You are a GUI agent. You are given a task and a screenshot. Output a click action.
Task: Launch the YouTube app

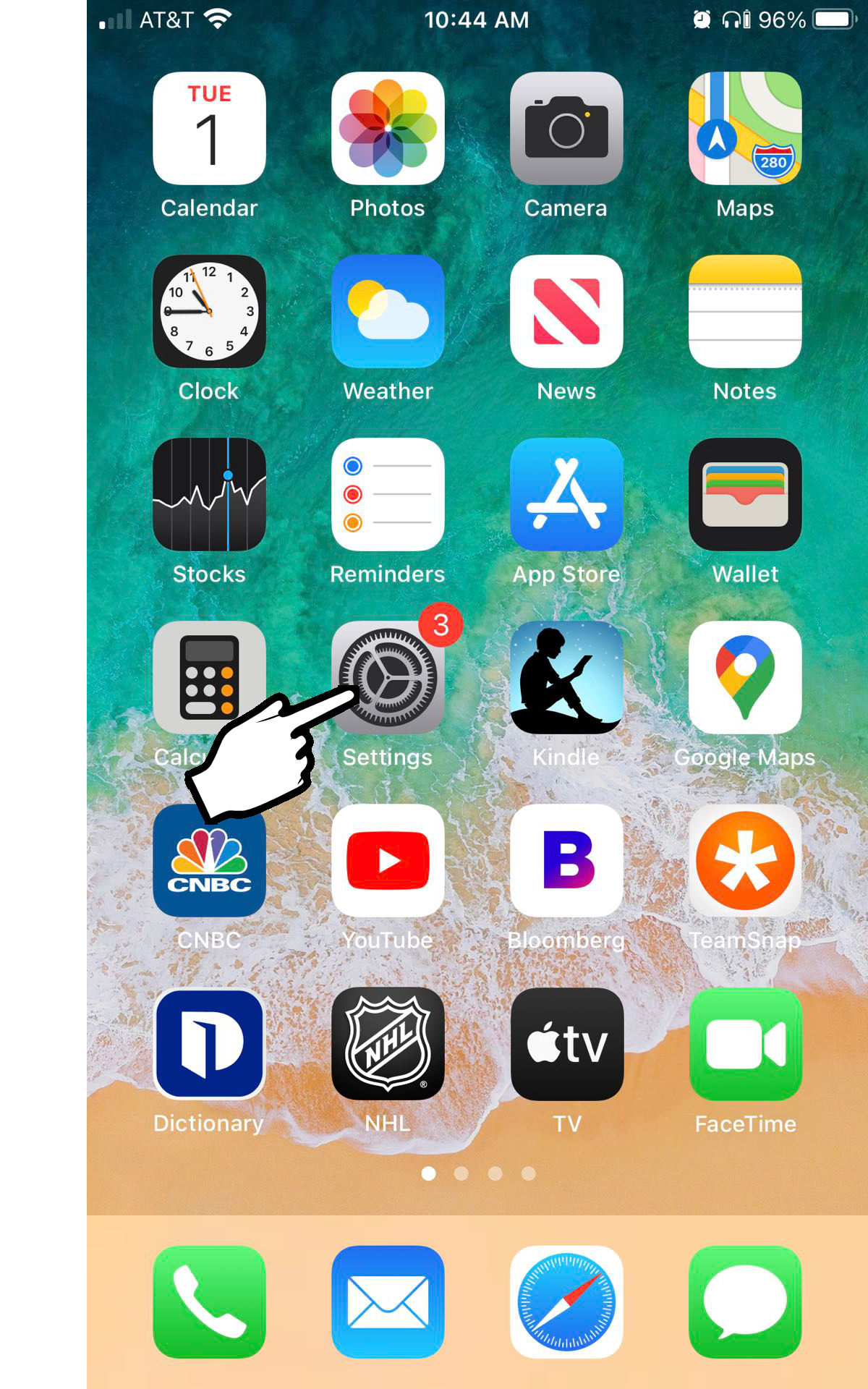[x=388, y=860]
